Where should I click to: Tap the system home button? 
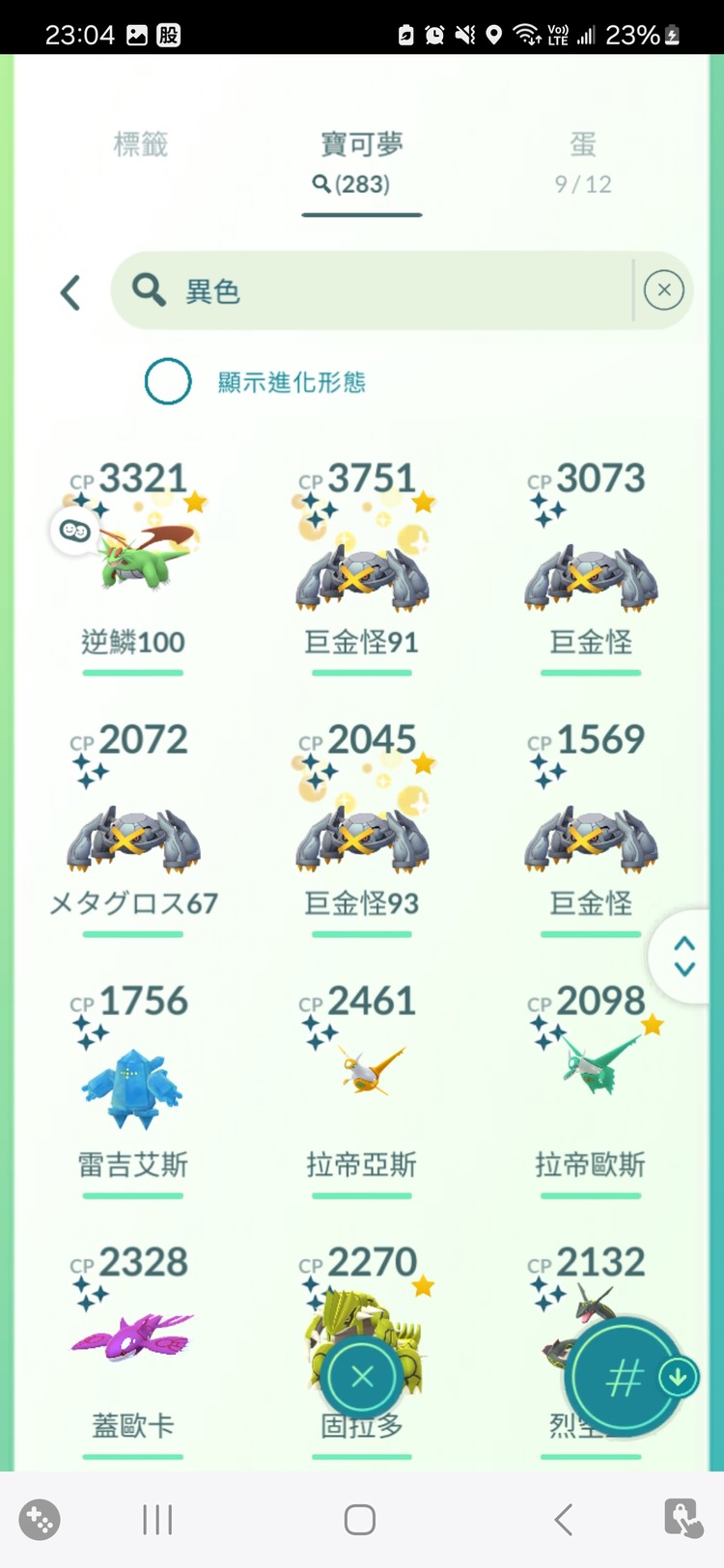click(360, 1520)
